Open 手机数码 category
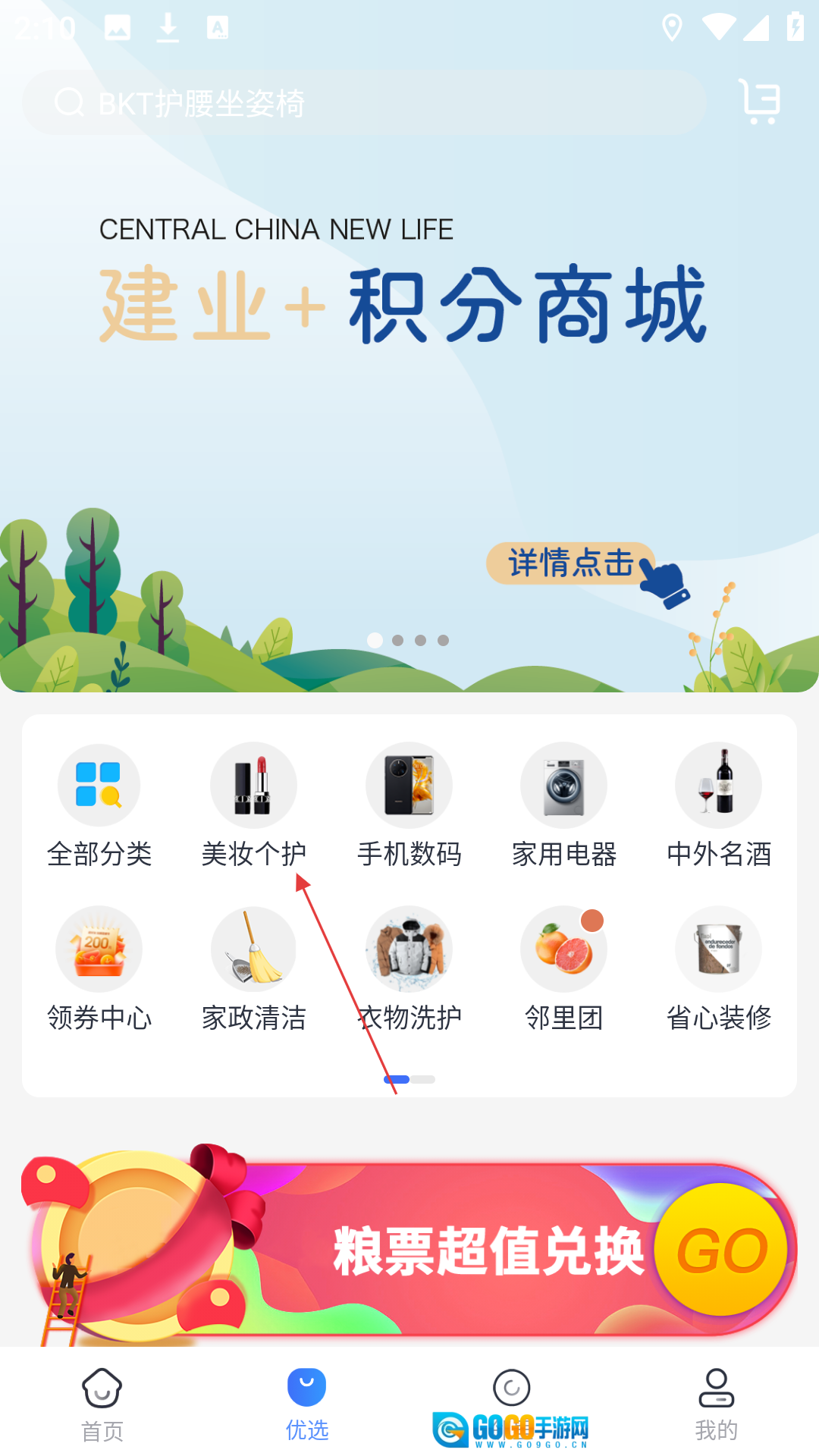This screenshot has height=1456, width=819. pos(409,805)
